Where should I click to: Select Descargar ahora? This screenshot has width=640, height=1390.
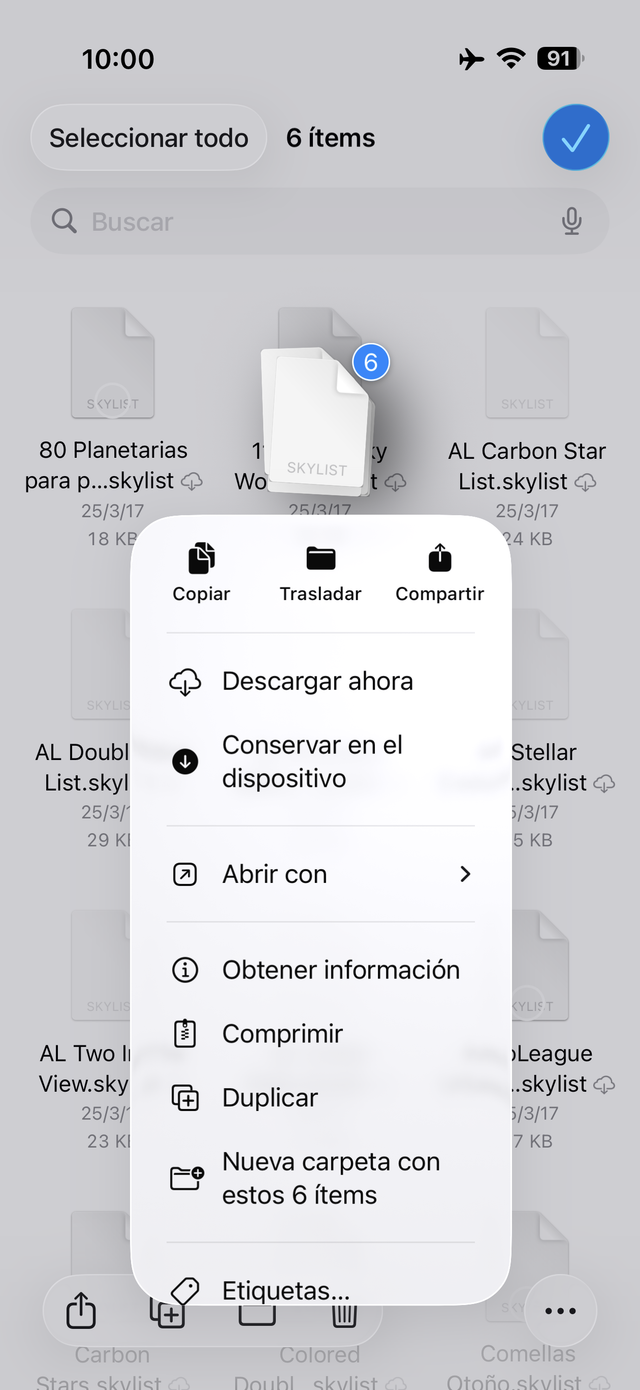click(318, 681)
